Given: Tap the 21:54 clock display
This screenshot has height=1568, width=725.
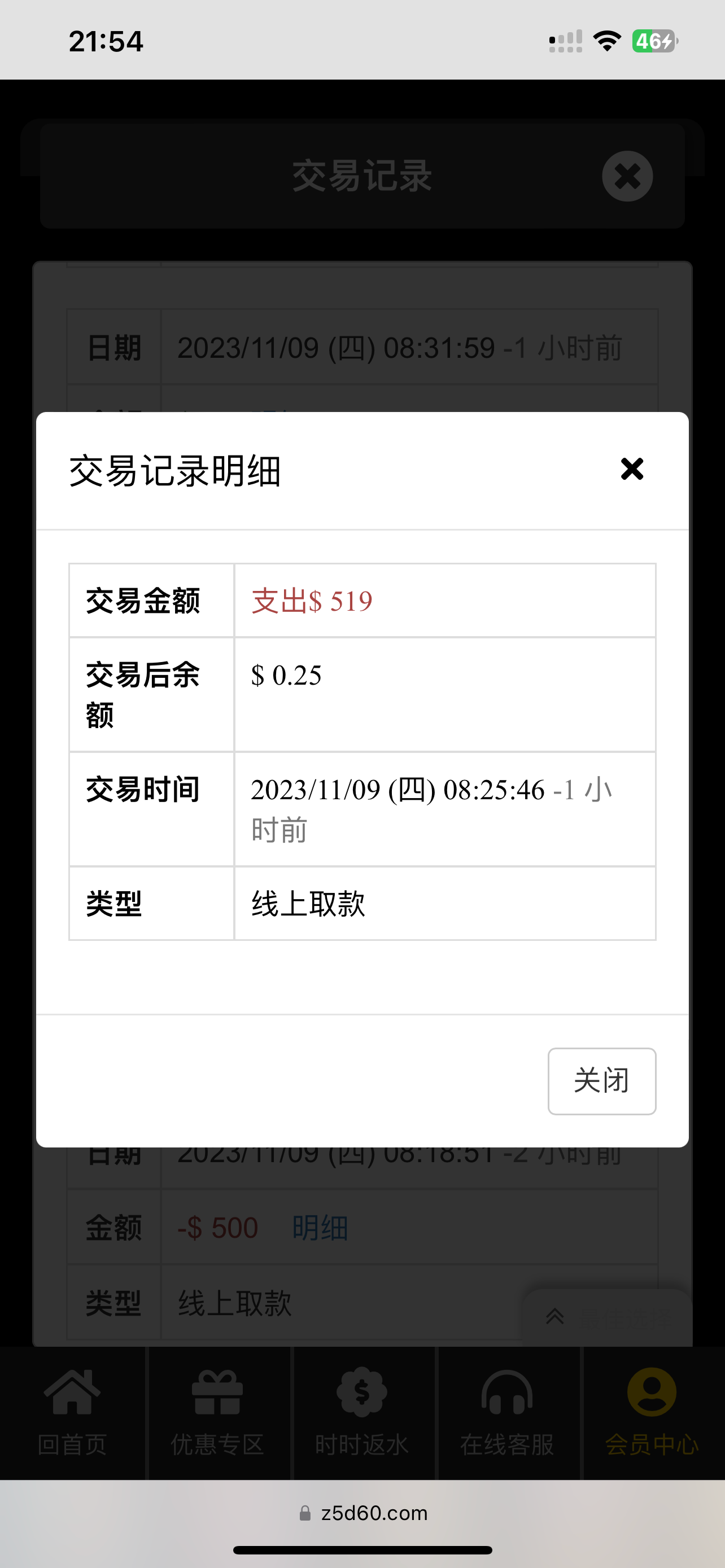Looking at the screenshot, I should [106, 40].
